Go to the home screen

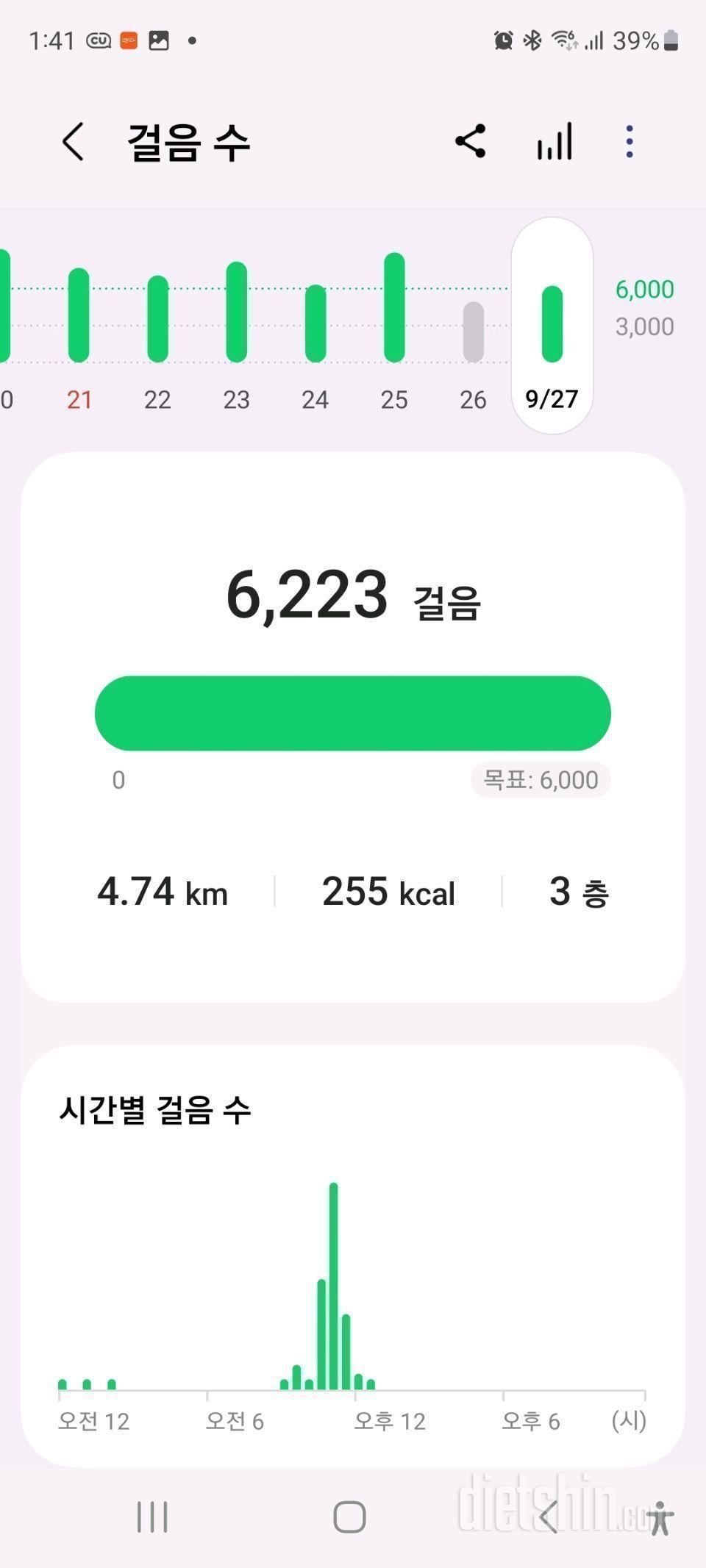(349, 1517)
